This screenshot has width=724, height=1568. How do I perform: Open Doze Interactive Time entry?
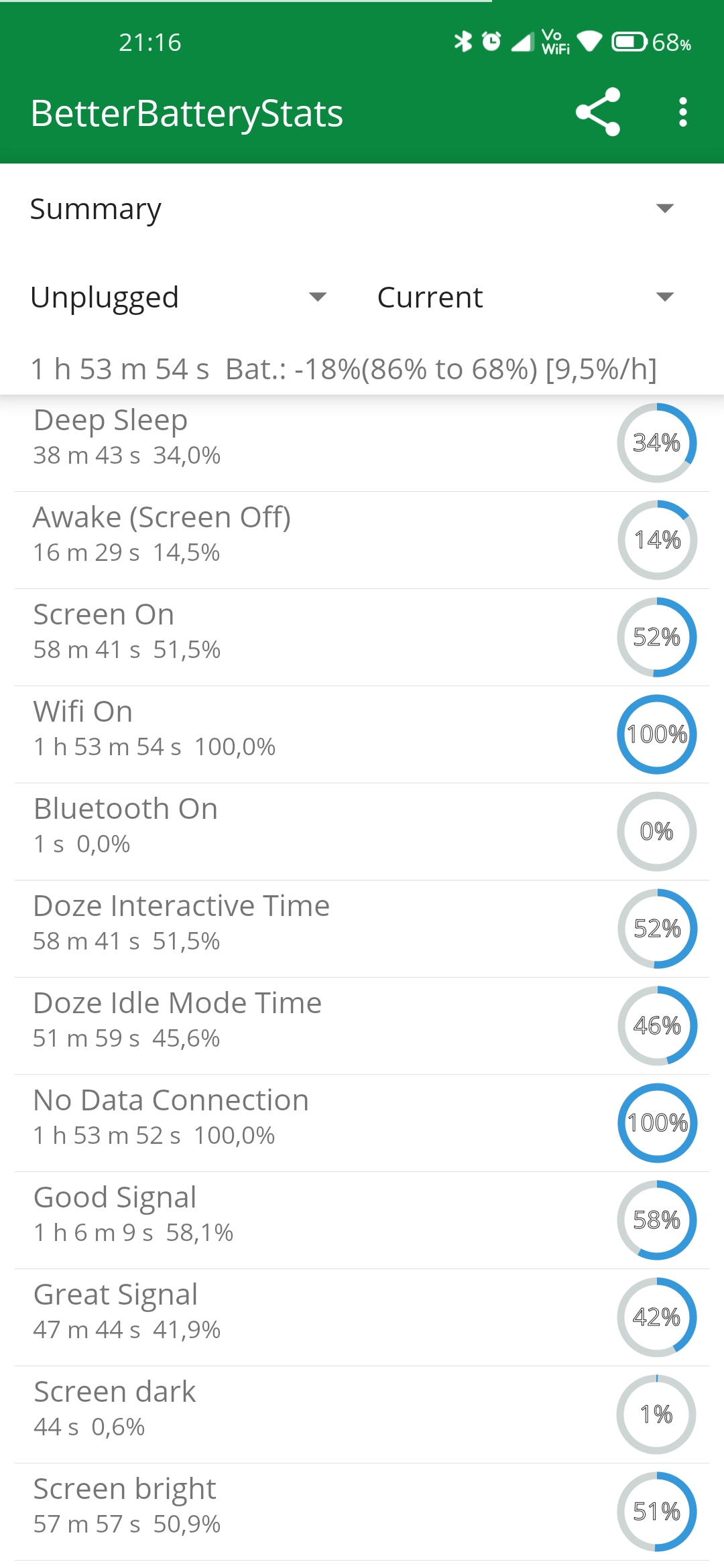(x=362, y=929)
